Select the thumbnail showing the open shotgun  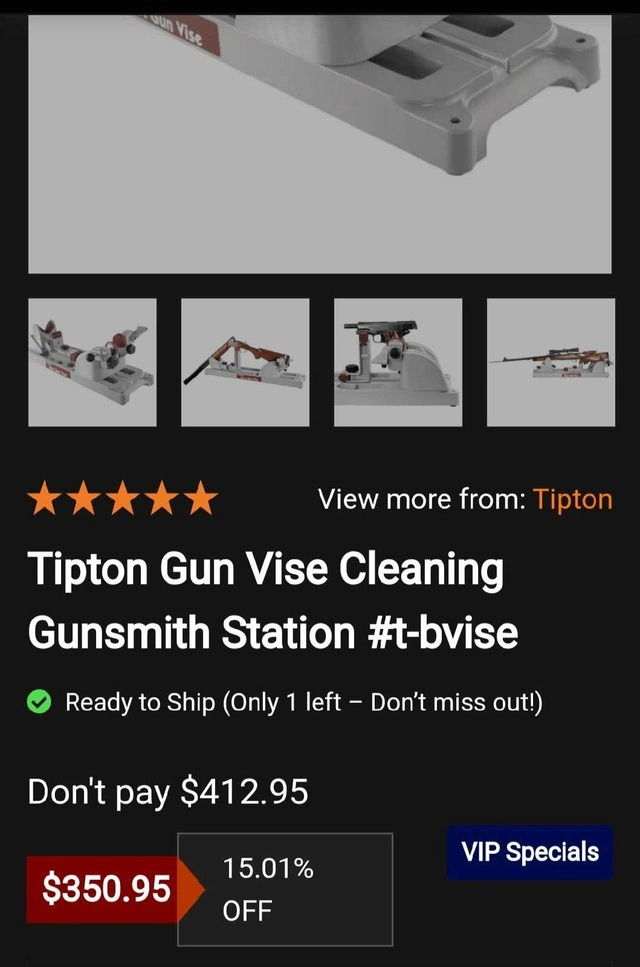pyautogui.click(x=245, y=362)
